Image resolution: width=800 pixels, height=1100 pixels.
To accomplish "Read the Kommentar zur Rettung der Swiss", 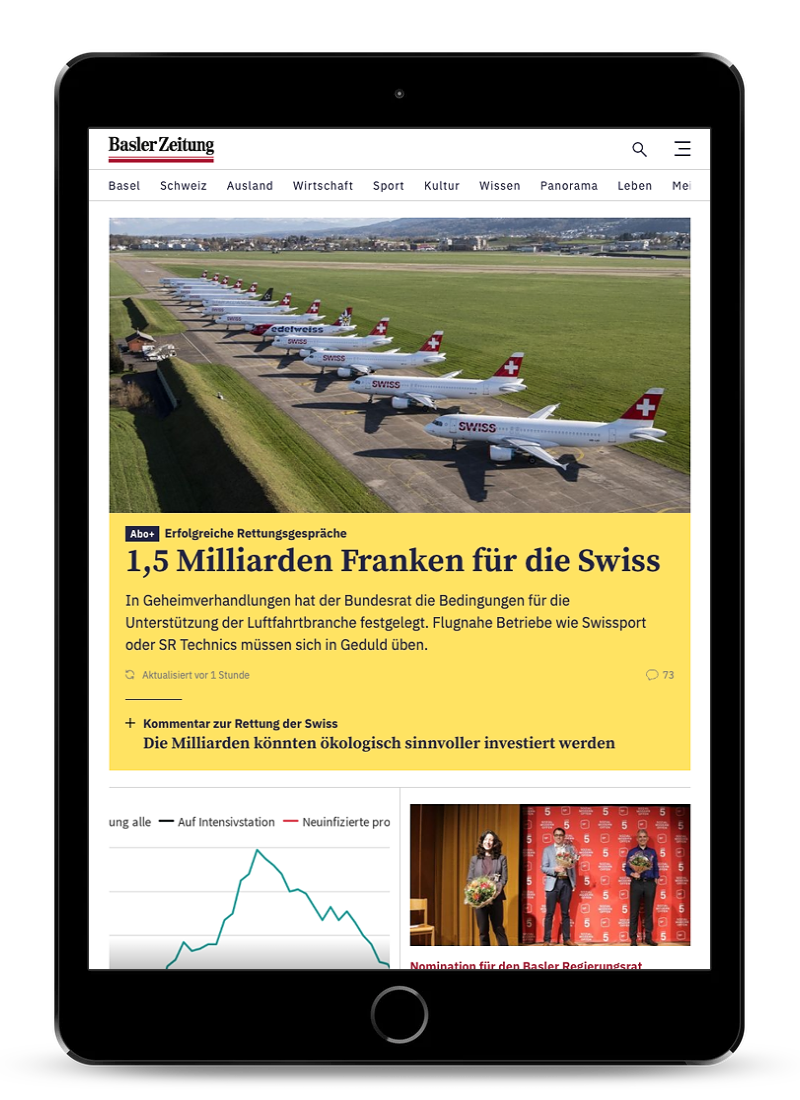I will (378, 743).
